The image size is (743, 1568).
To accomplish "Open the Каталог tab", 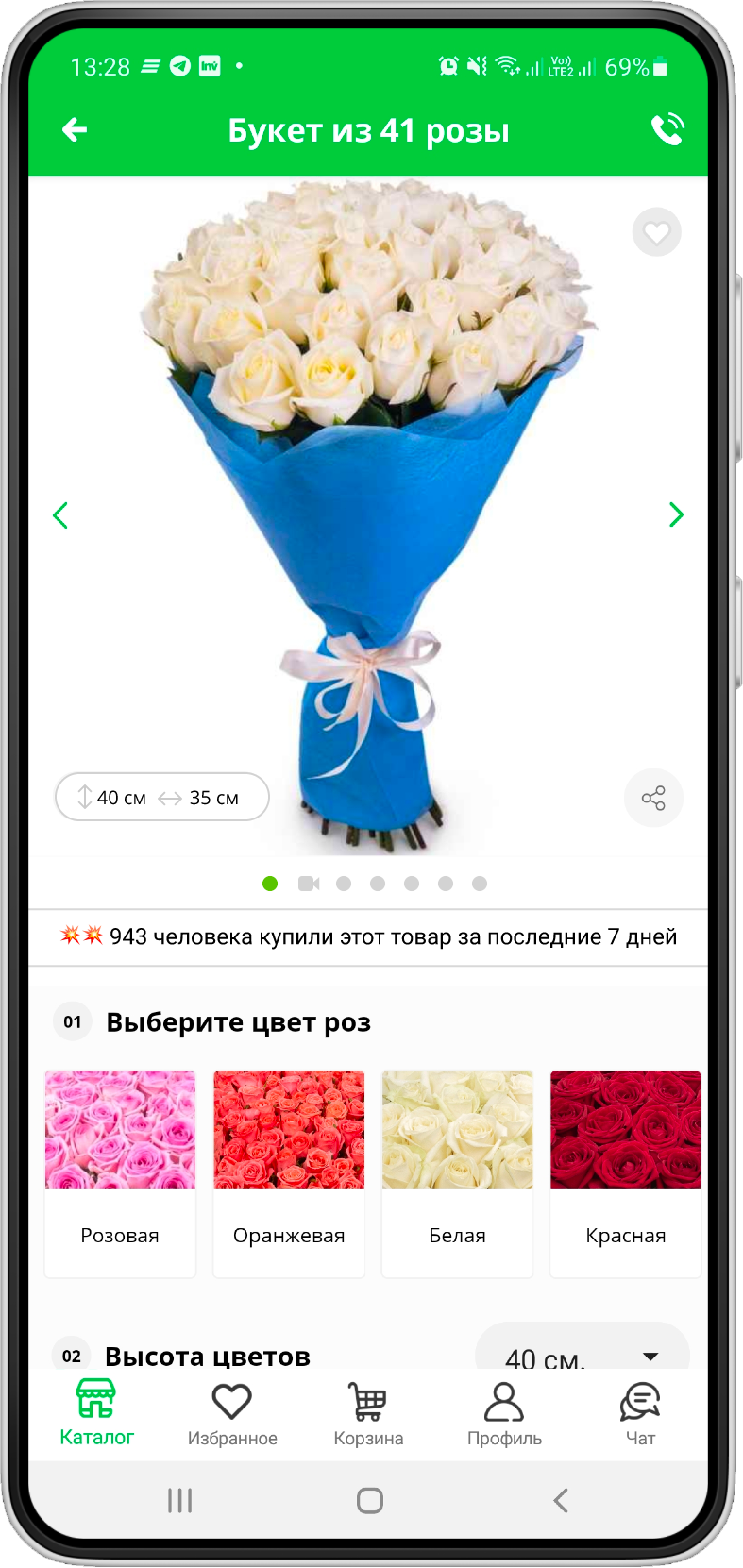I will tap(96, 1413).
